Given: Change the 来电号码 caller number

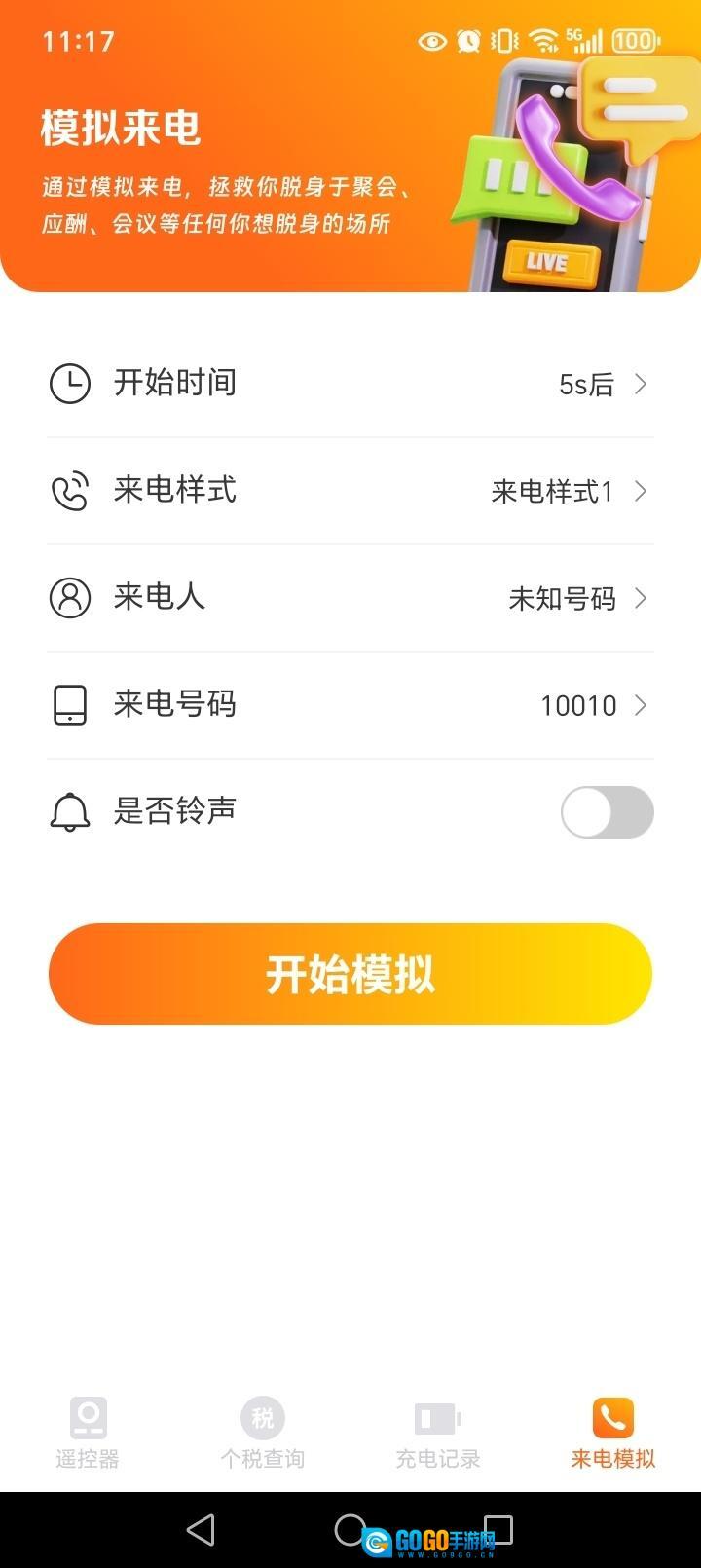Looking at the screenshot, I should coord(350,705).
